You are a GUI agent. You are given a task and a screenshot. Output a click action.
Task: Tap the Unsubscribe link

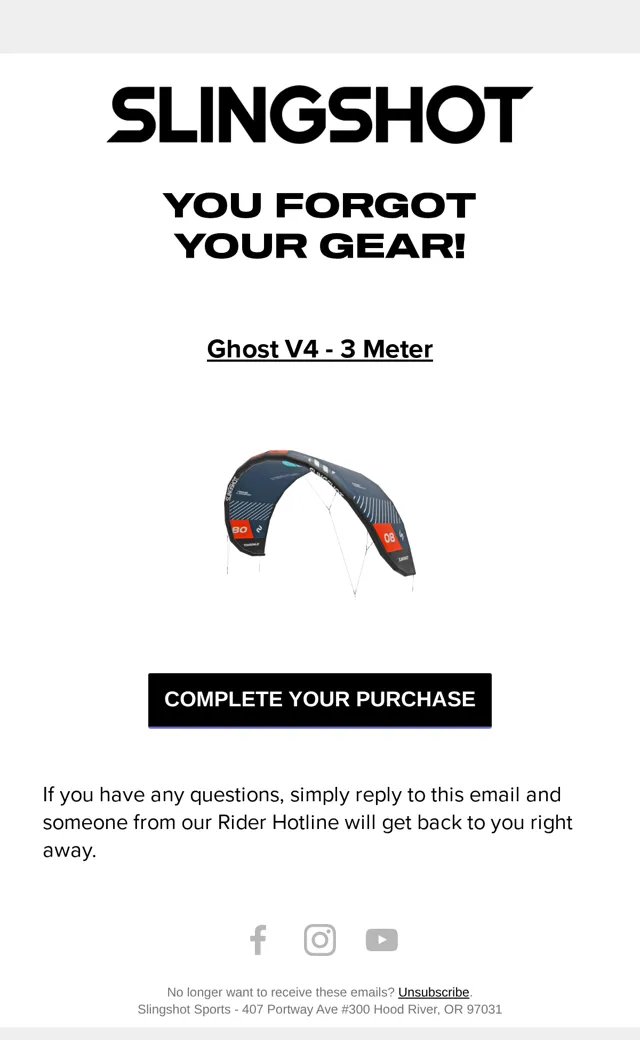(434, 992)
